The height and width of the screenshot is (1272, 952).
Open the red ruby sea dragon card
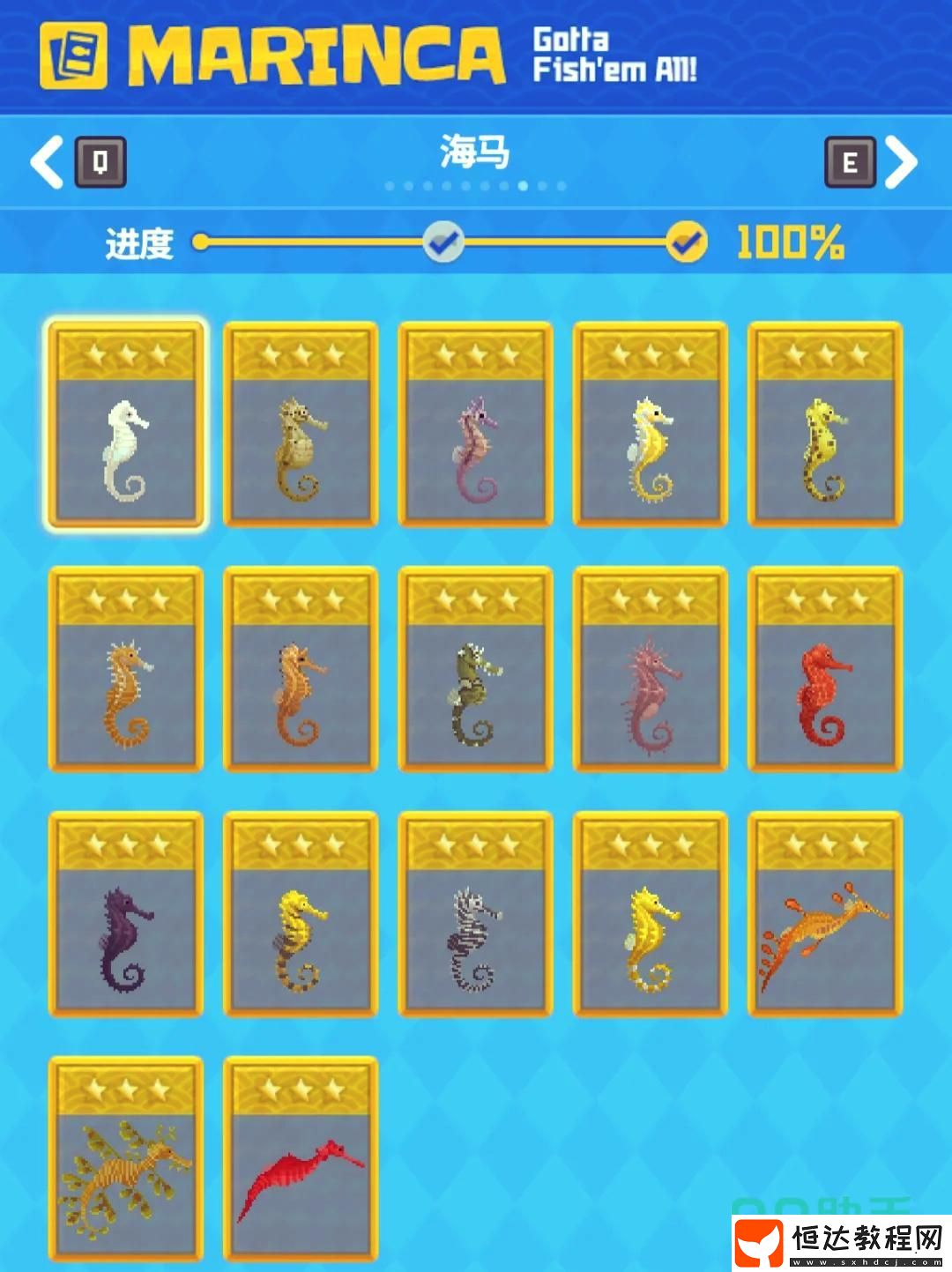pos(301,1159)
